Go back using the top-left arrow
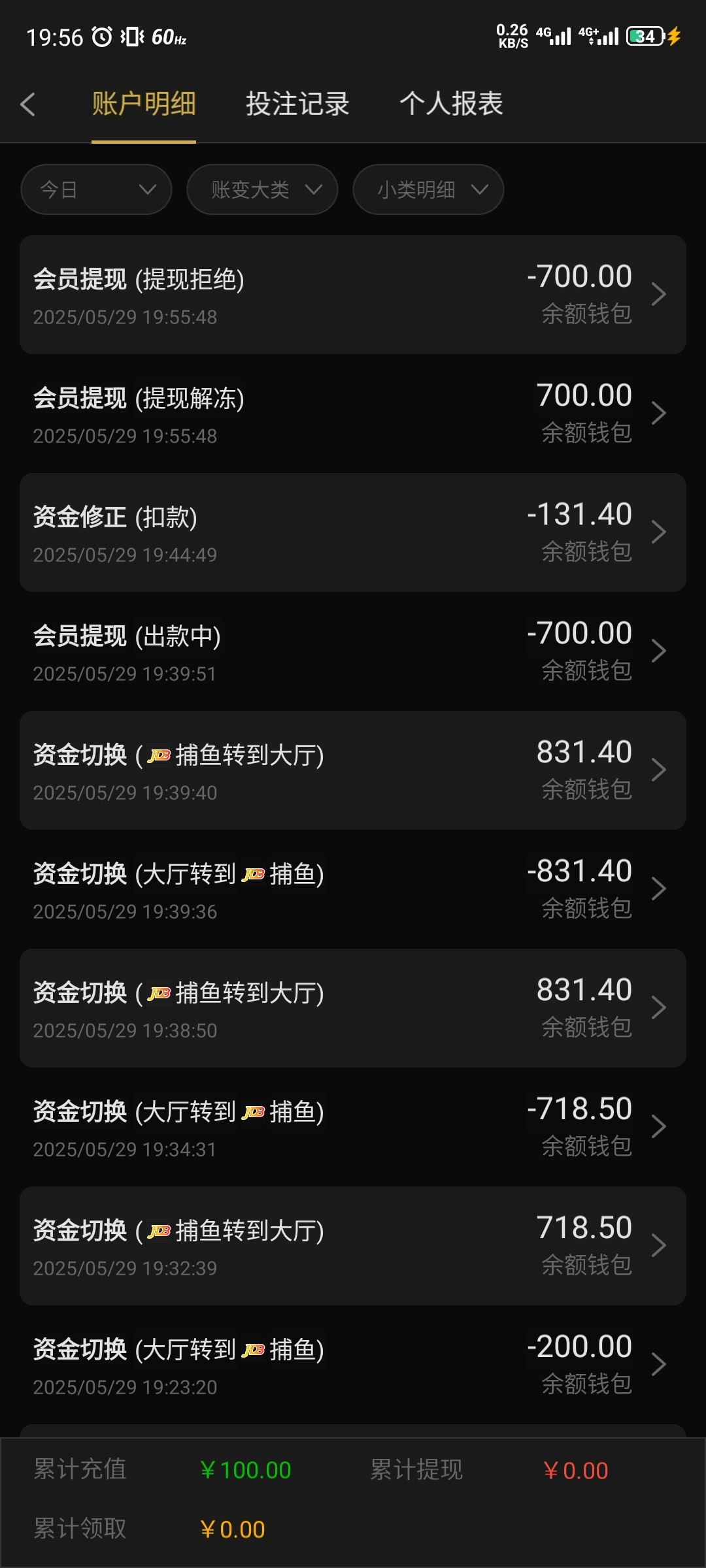Screen dimensions: 706x1568 (27, 105)
